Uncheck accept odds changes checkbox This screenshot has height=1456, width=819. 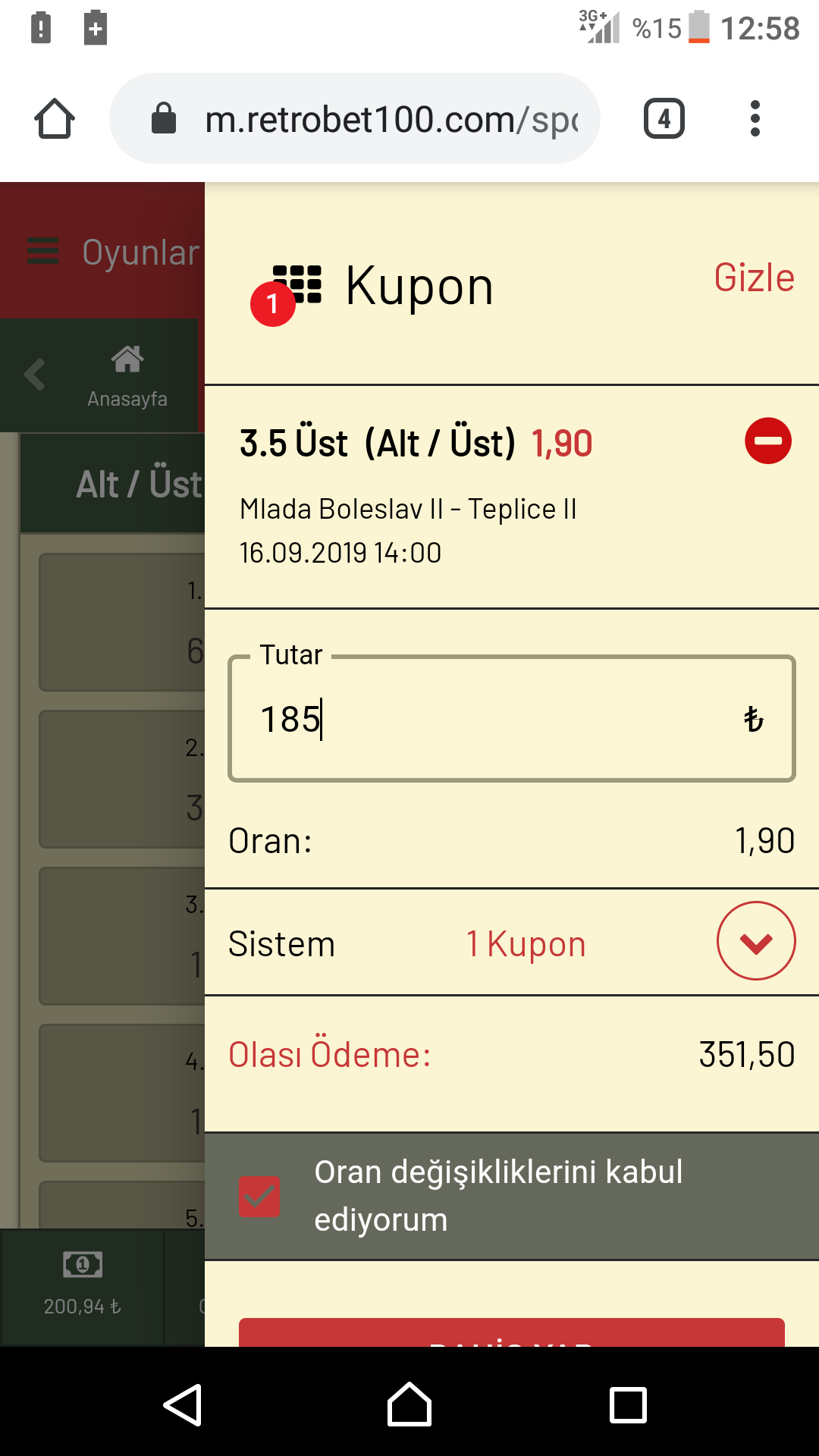point(260,1197)
